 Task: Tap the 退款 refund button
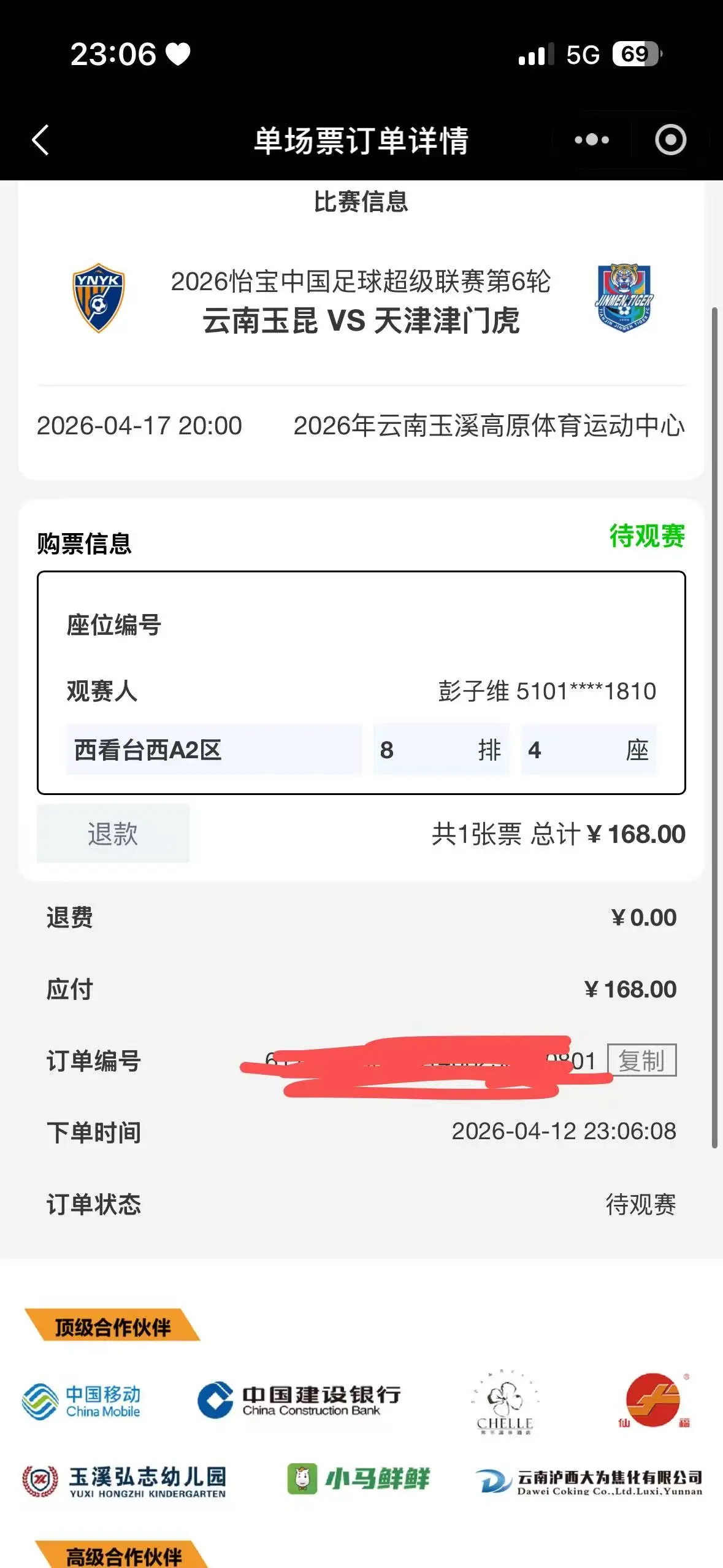(113, 834)
